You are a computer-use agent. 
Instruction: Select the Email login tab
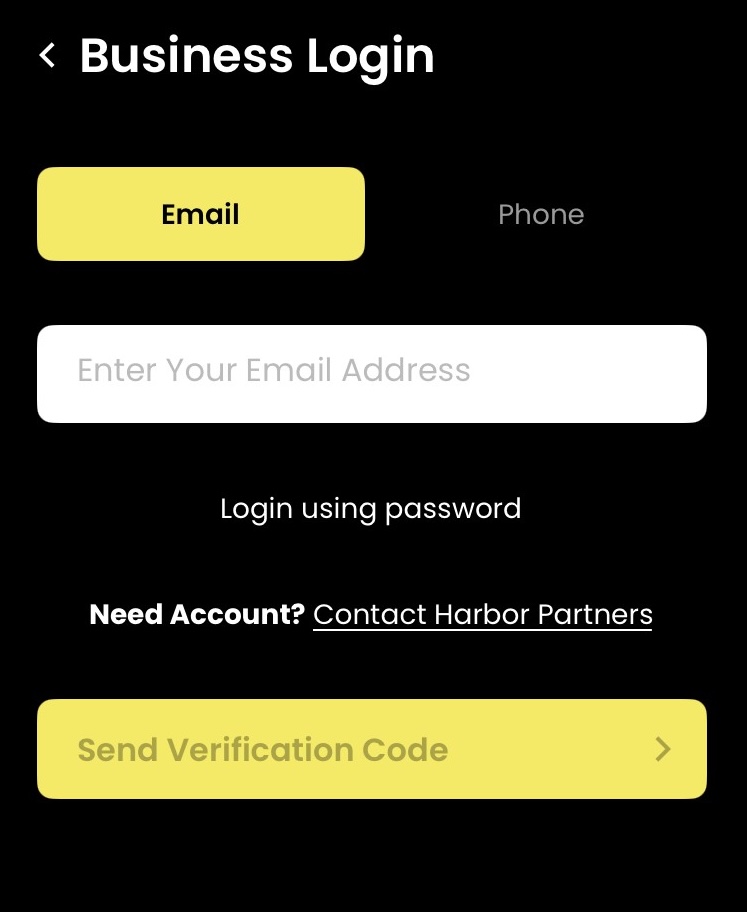[x=201, y=214]
